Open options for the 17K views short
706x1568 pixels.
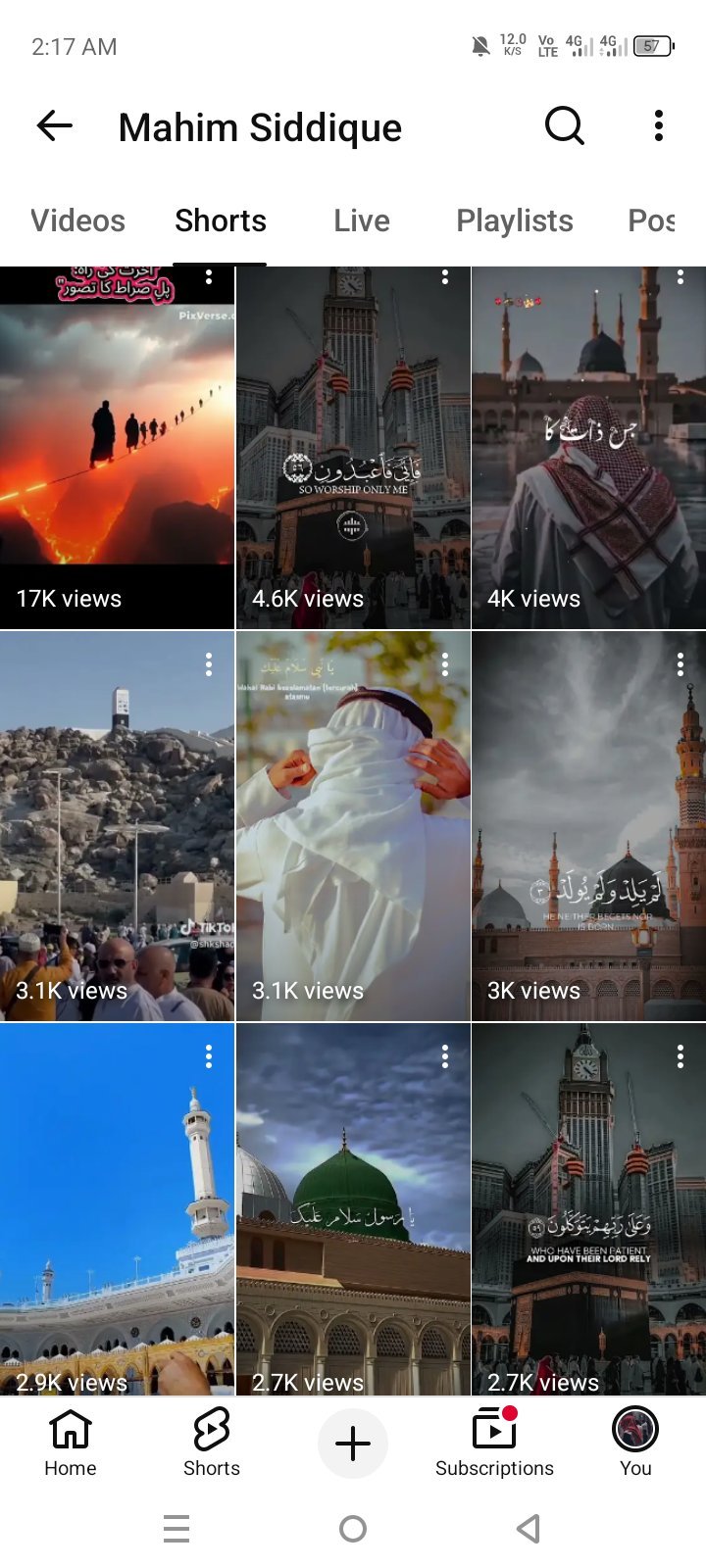[x=209, y=277]
